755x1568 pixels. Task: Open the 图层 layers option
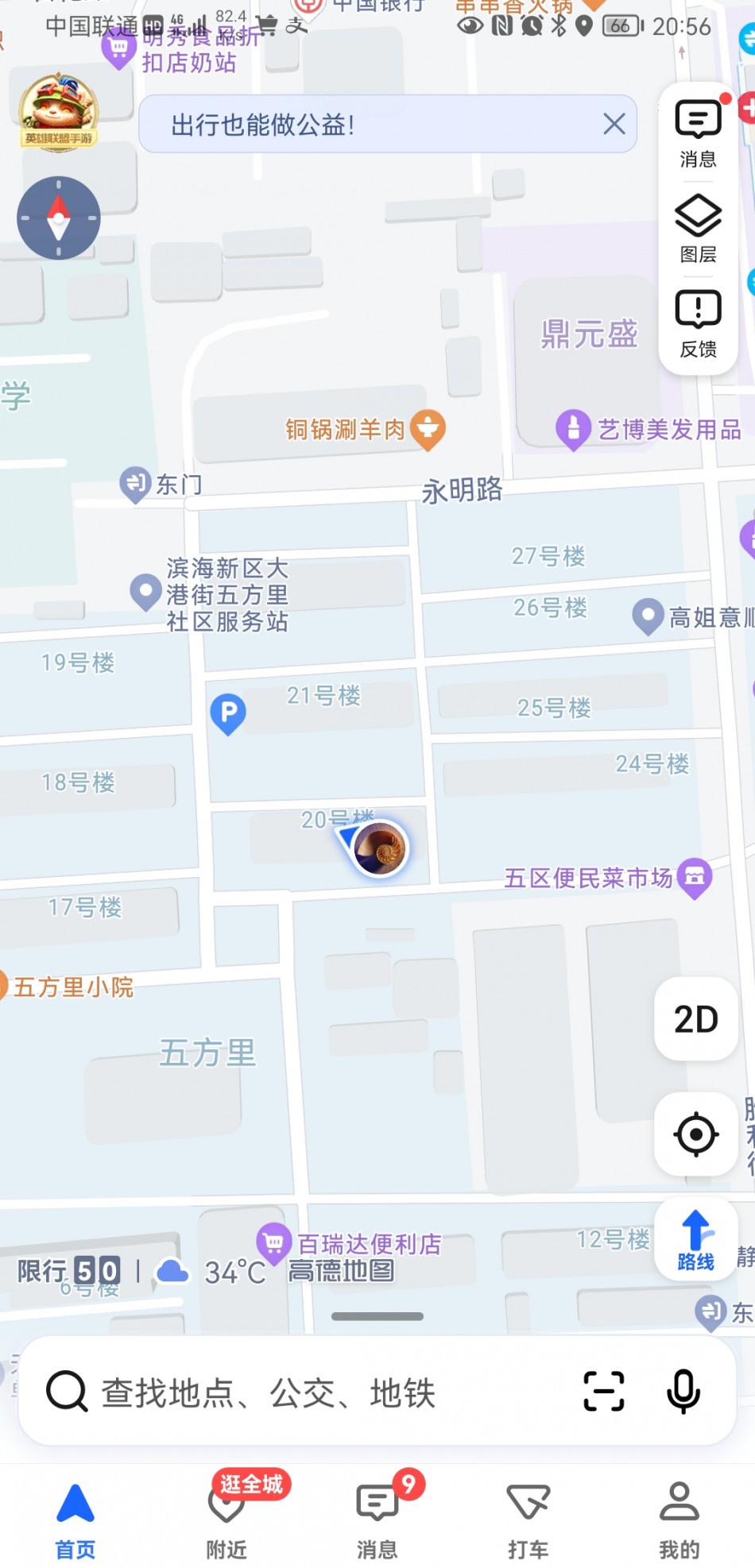pyautogui.click(x=698, y=229)
